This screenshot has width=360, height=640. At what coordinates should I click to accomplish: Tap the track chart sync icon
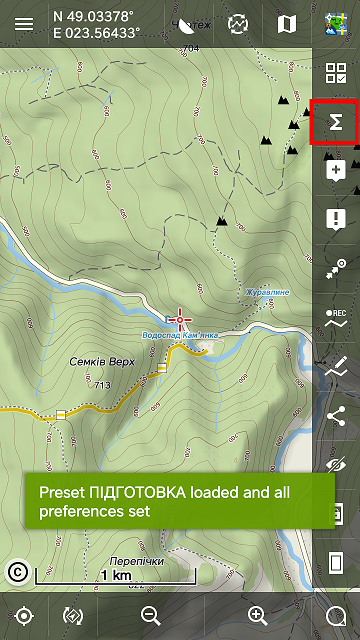[238, 24]
